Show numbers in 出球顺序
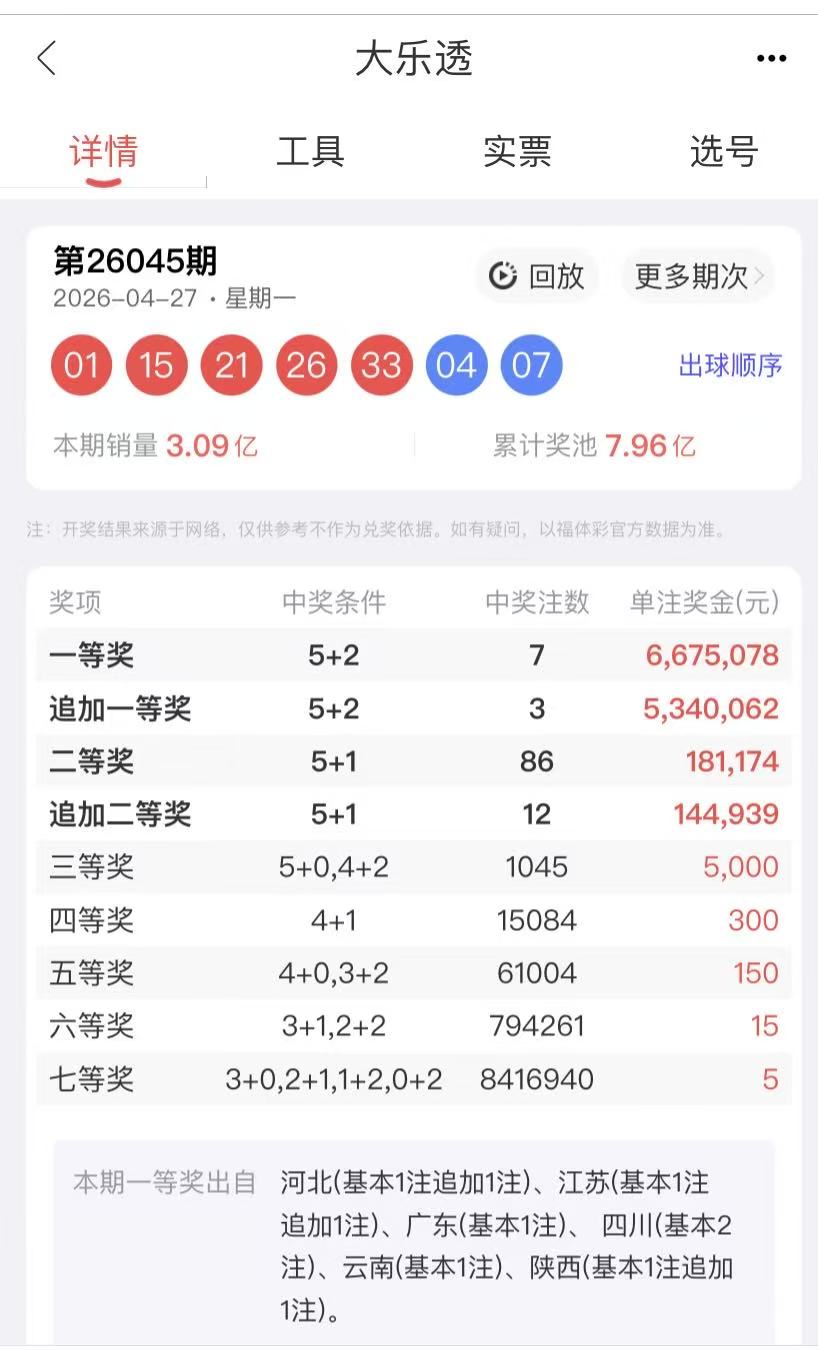The height and width of the screenshot is (1350, 818). [x=730, y=365]
